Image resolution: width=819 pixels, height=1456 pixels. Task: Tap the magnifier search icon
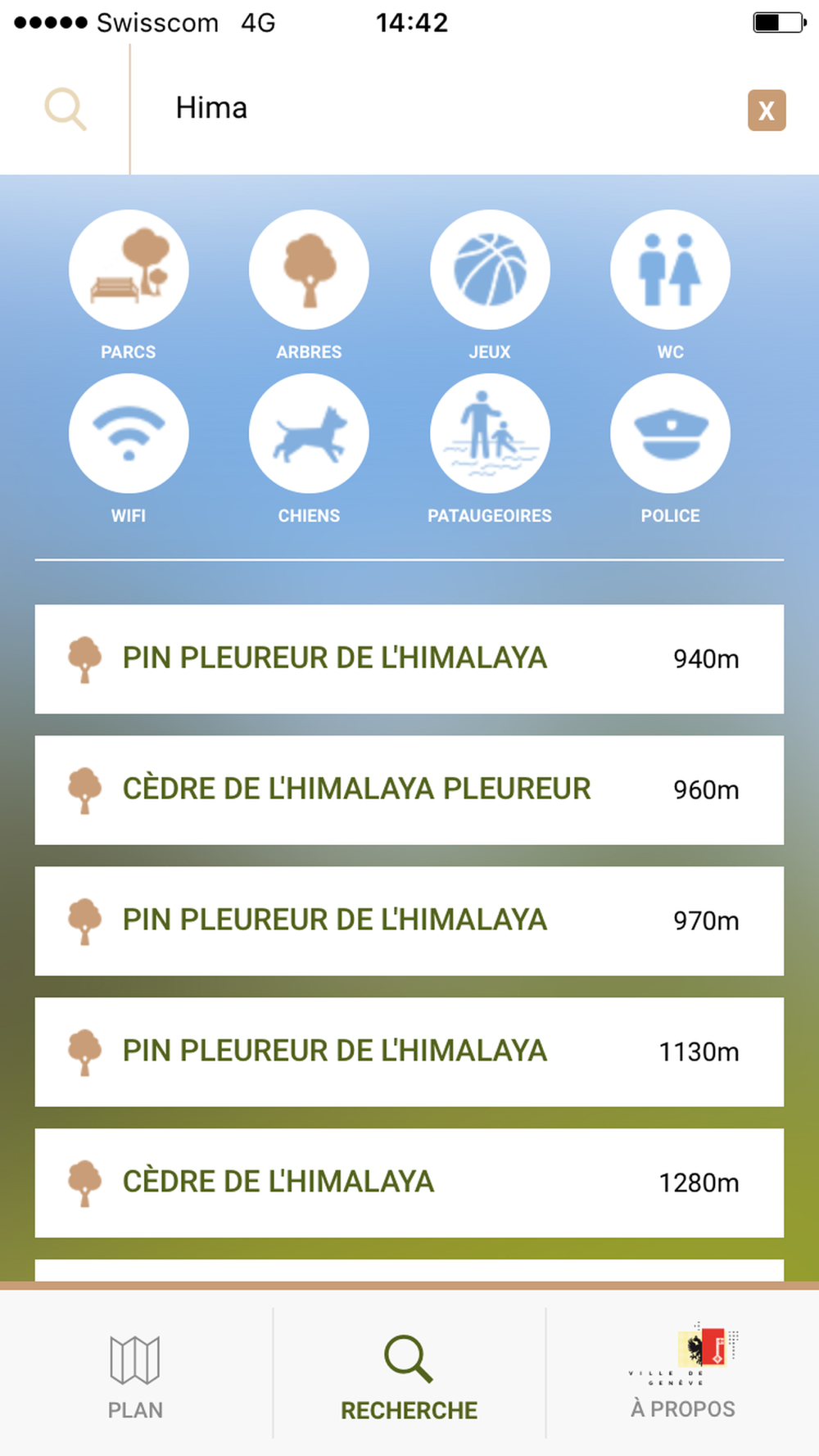[66, 110]
